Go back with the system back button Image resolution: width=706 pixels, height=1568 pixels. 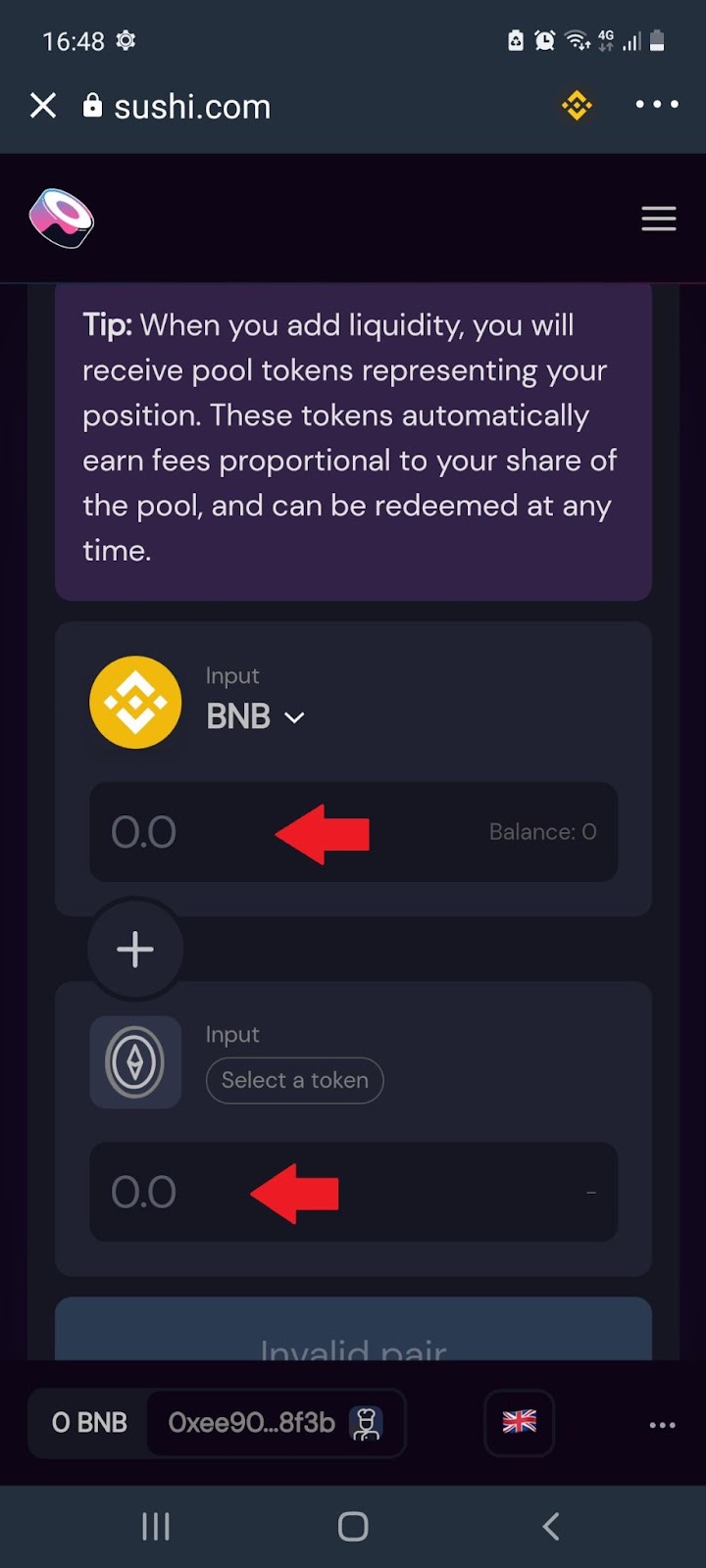(551, 1526)
